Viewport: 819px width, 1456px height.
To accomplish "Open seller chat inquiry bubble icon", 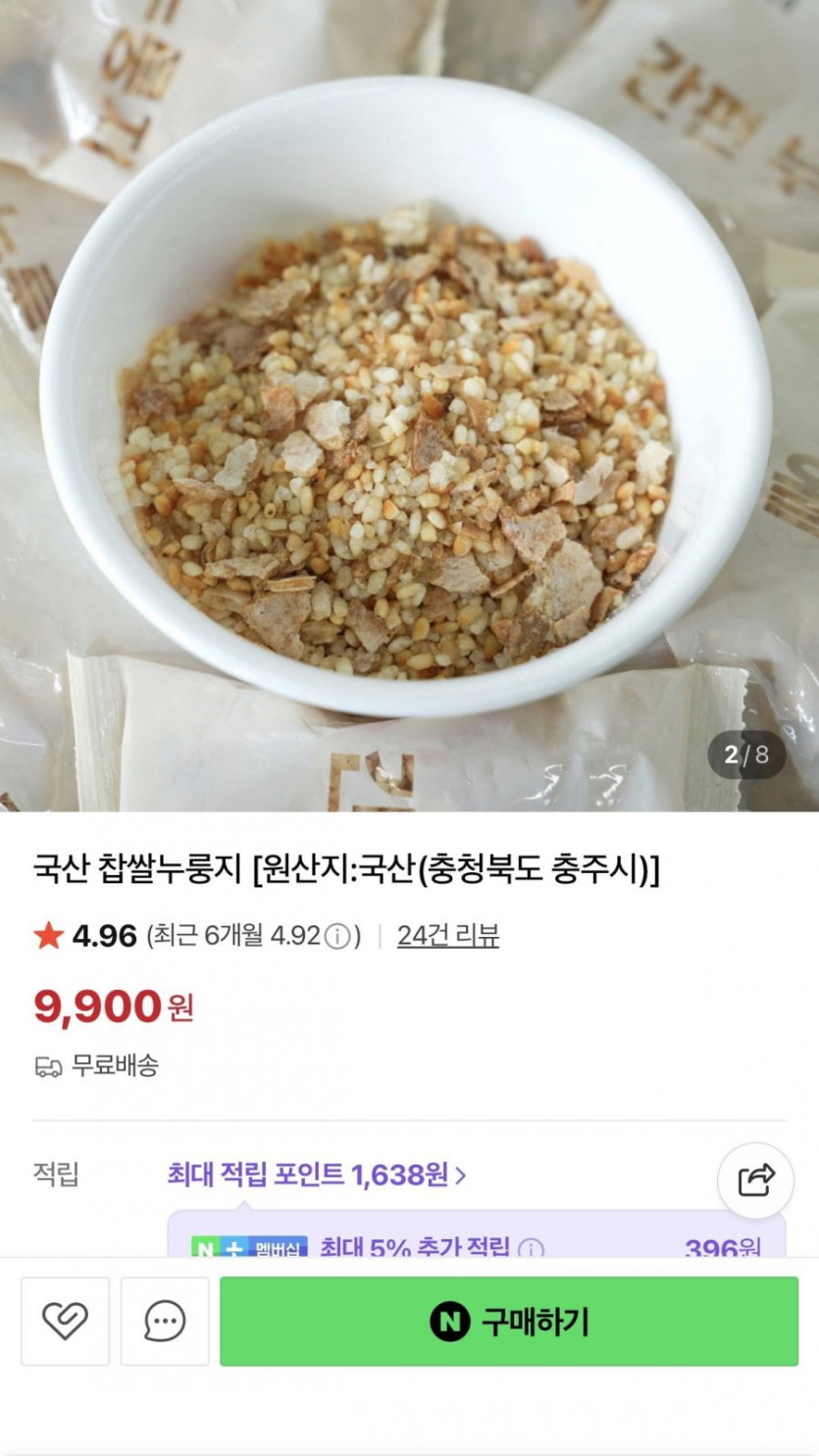I will [165, 1322].
